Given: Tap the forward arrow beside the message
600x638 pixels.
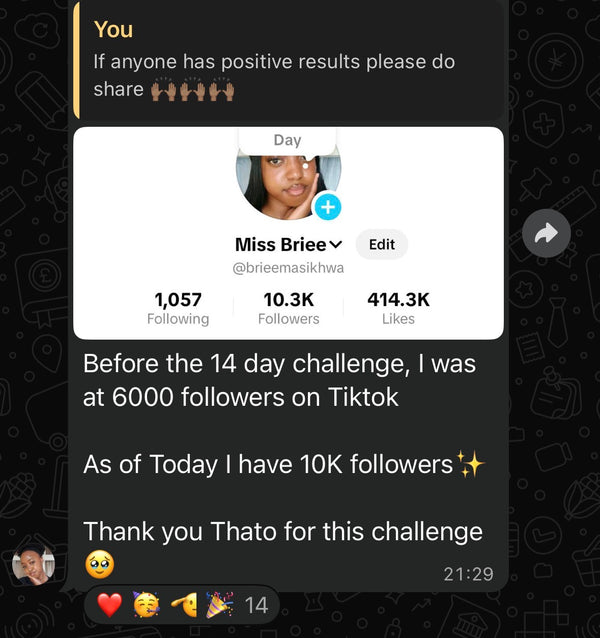Looking at the screenshot, I should pos(546,233).
